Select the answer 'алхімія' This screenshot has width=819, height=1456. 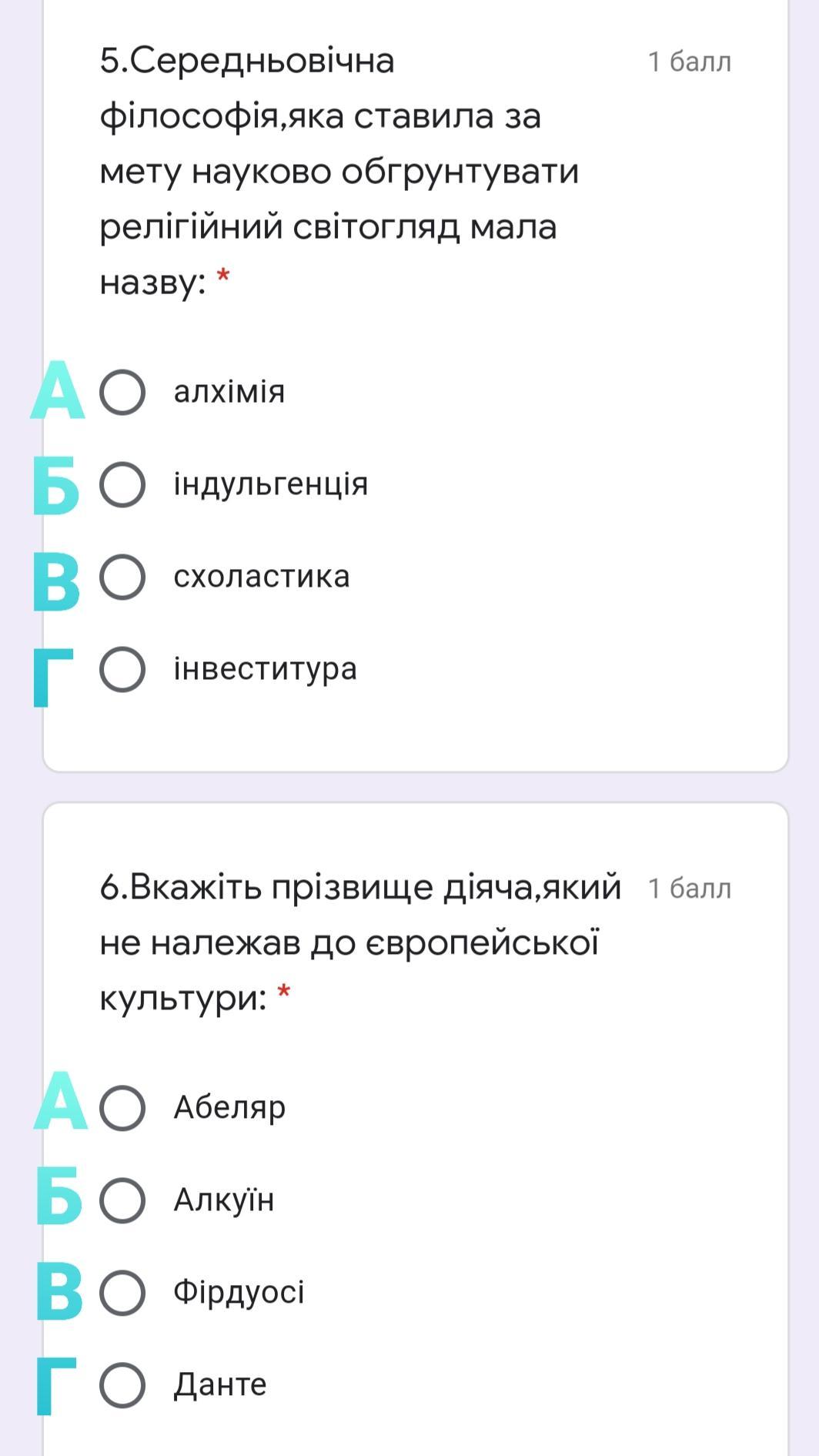[122, 393]
